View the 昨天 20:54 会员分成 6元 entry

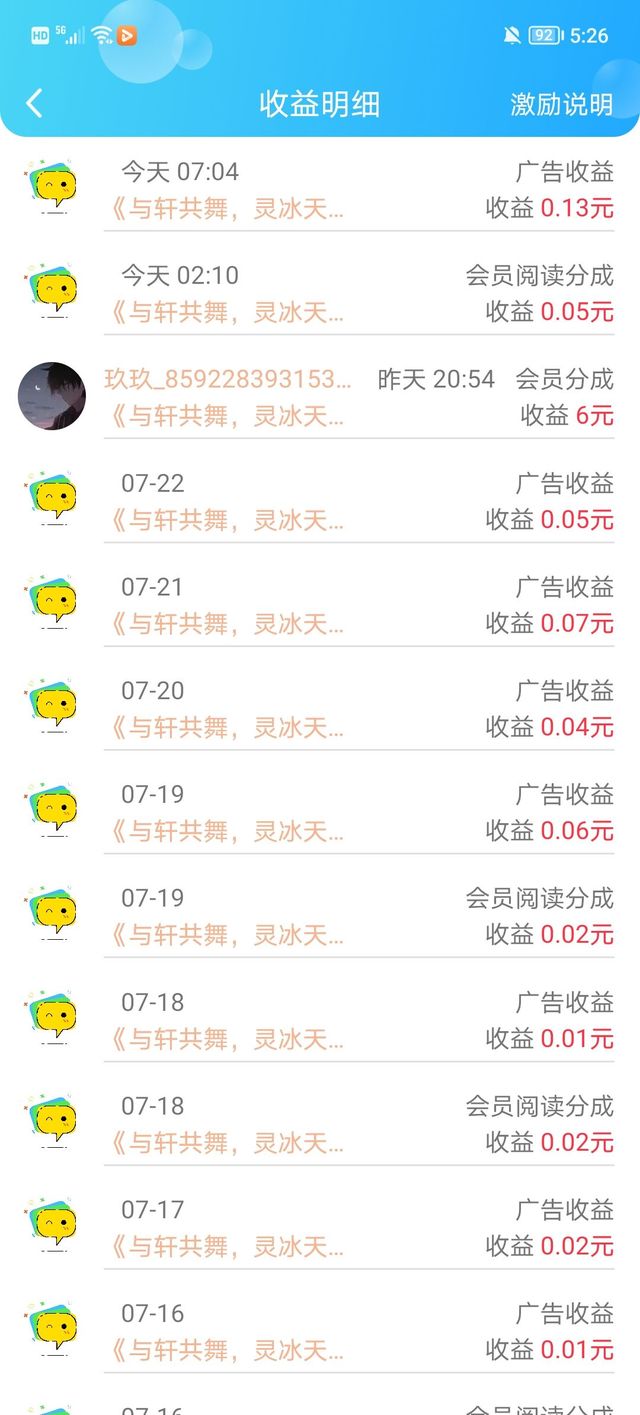358,398
